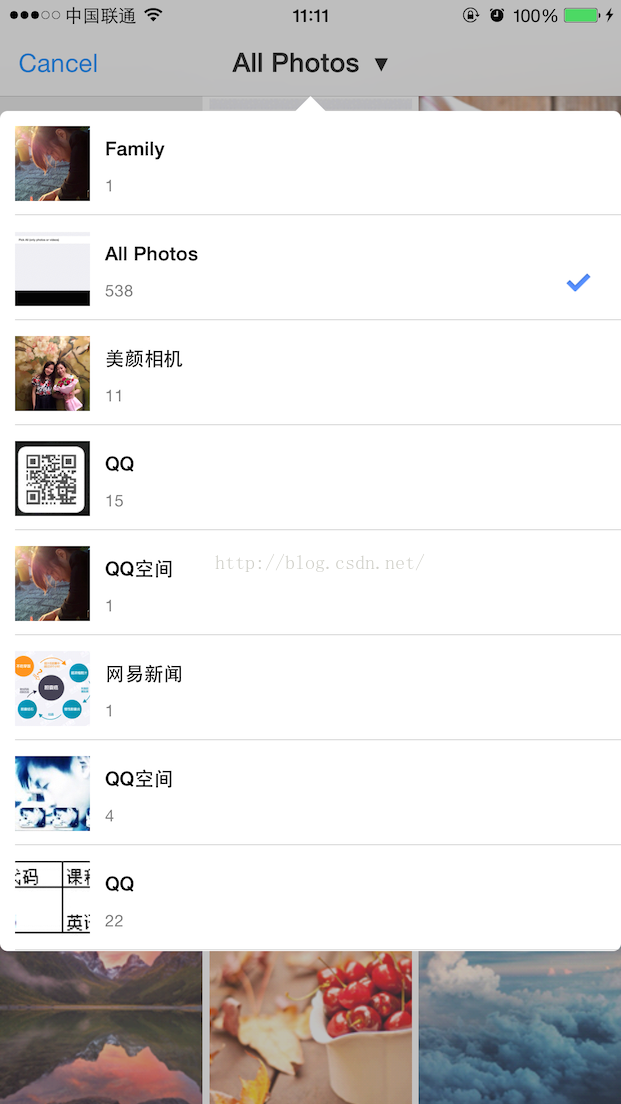Select the cherries photo thumbnail
This screenshot has height=1104, width=621.
pos(310,1028)
